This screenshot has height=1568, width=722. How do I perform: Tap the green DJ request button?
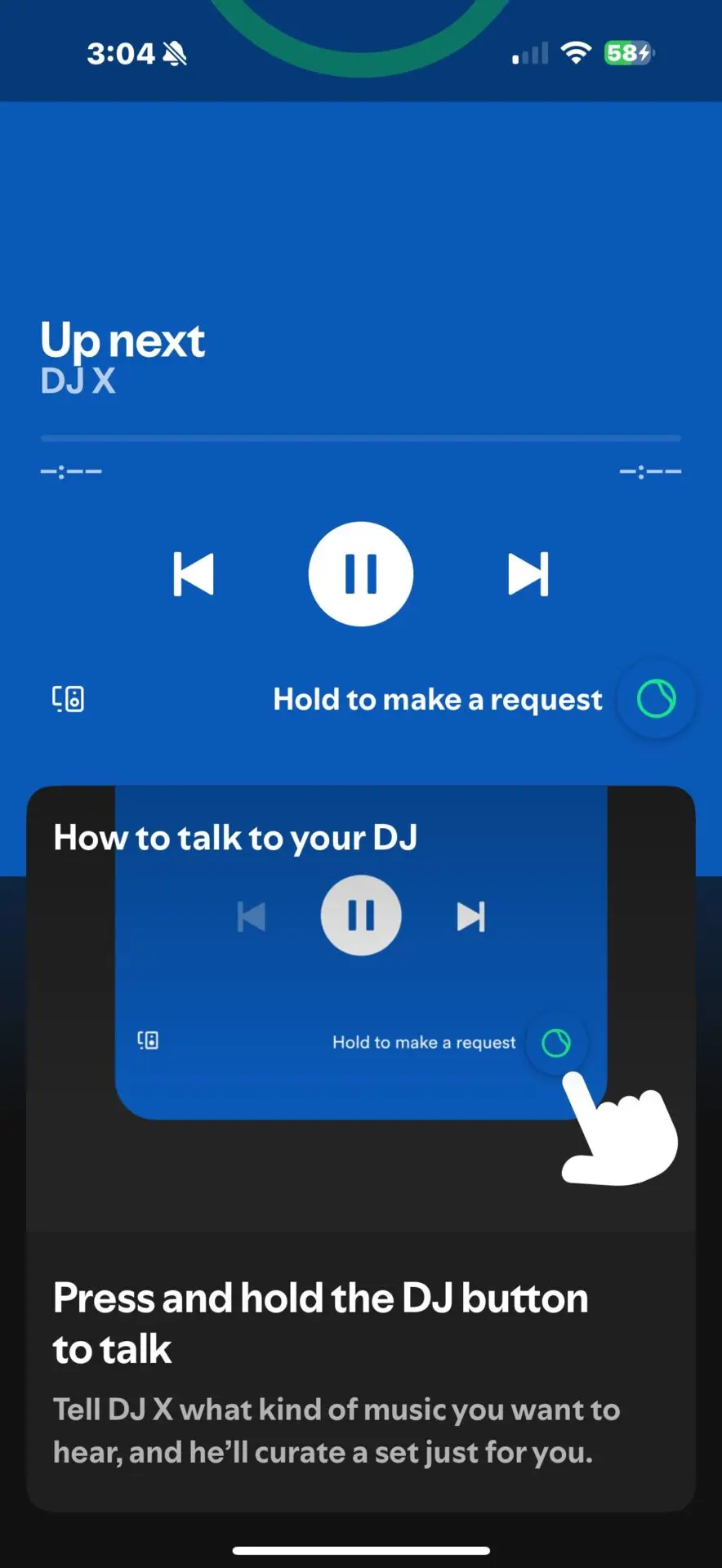[x=657, y=699]
